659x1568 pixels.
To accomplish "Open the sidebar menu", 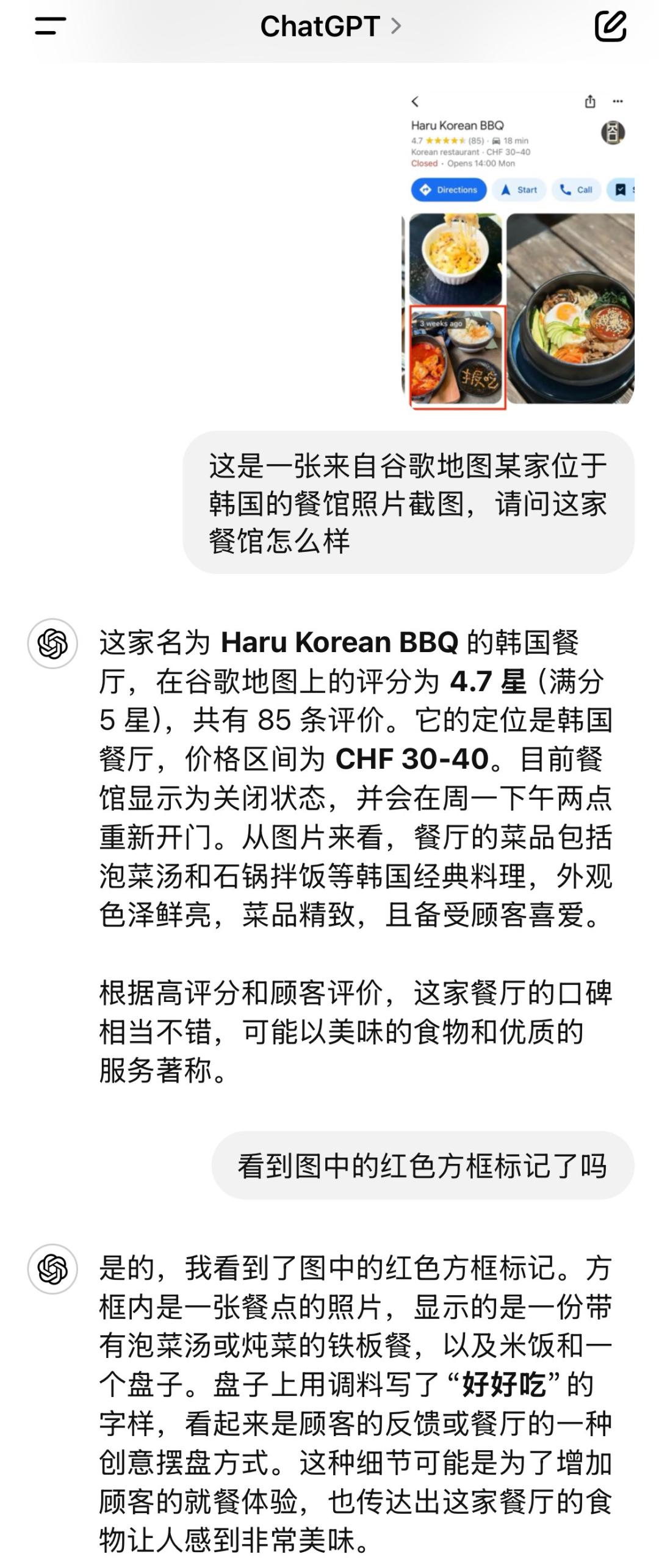I will tap(51, 26).
